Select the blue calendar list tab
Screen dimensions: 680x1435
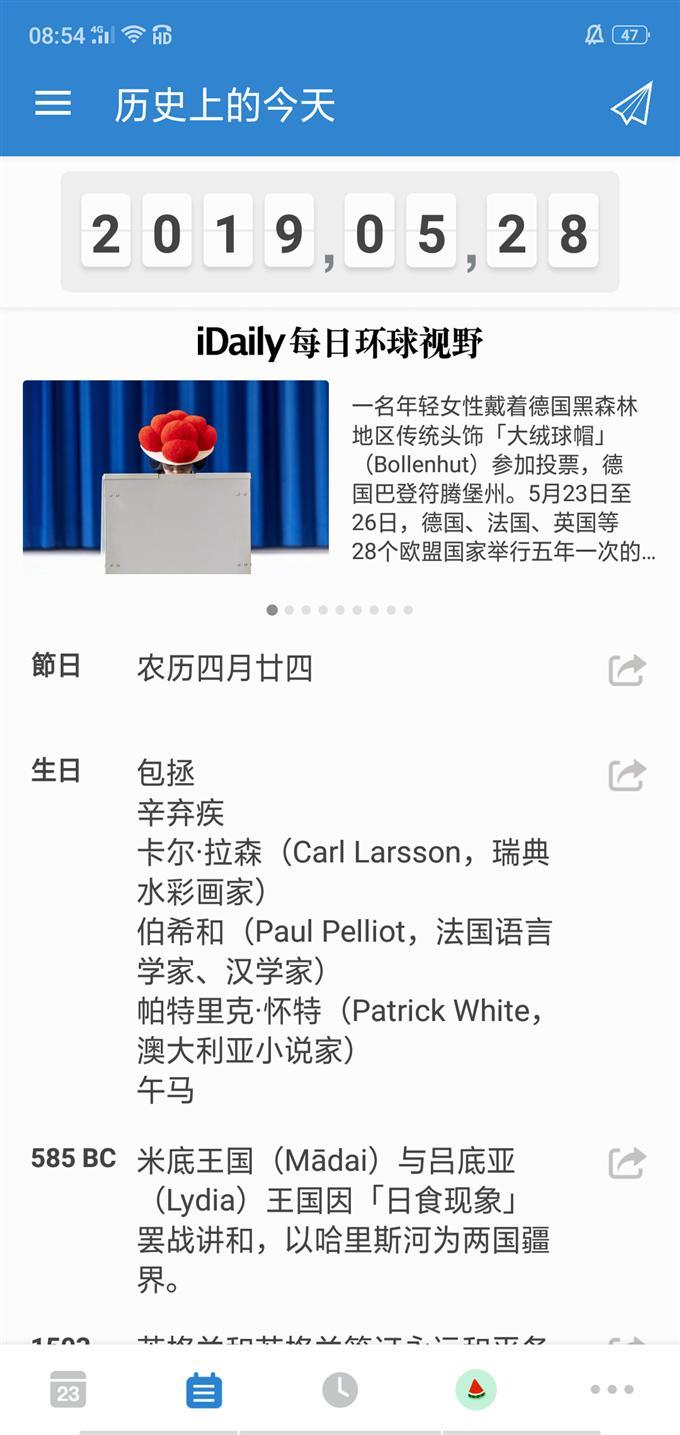[204, 1390]
